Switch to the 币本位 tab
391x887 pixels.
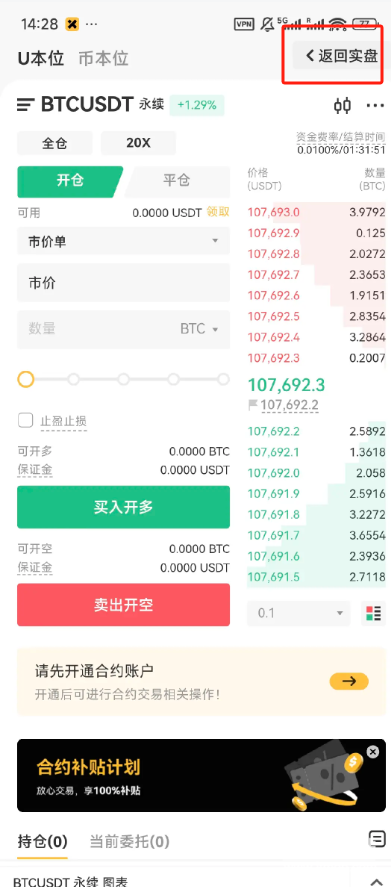(x=103, y=58)
